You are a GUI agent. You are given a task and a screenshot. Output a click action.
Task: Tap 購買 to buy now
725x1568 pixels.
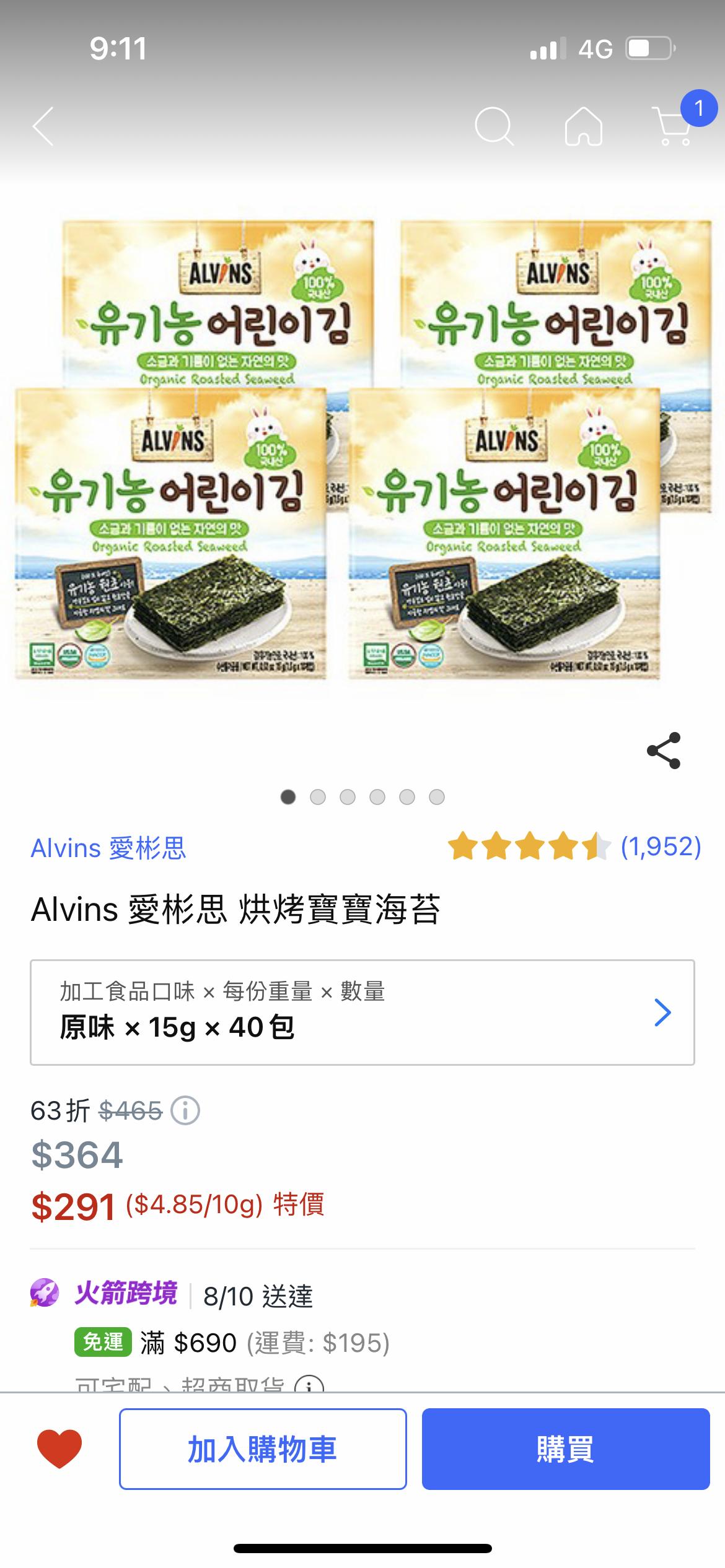(565, 1449)
